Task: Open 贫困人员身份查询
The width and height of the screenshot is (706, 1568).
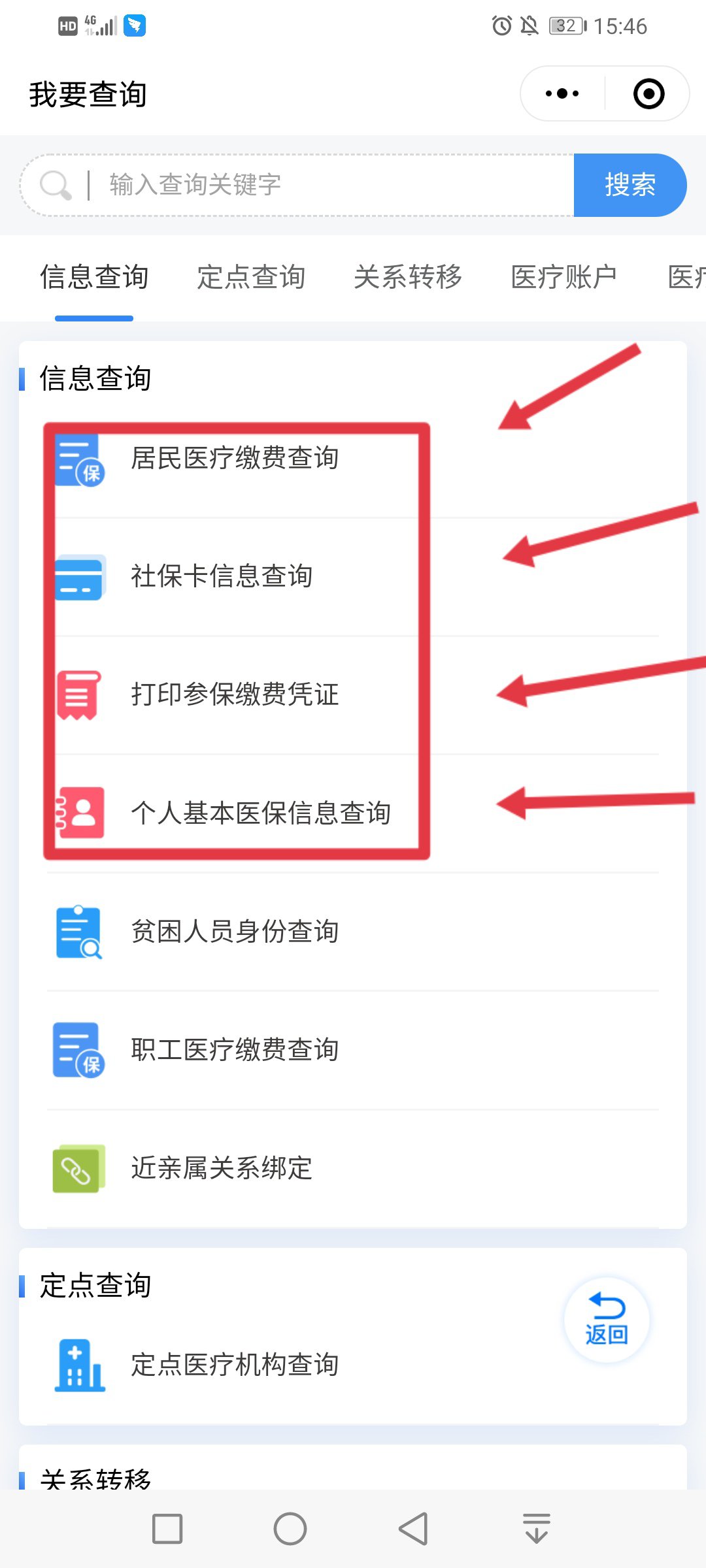Action: pos(235,931)
